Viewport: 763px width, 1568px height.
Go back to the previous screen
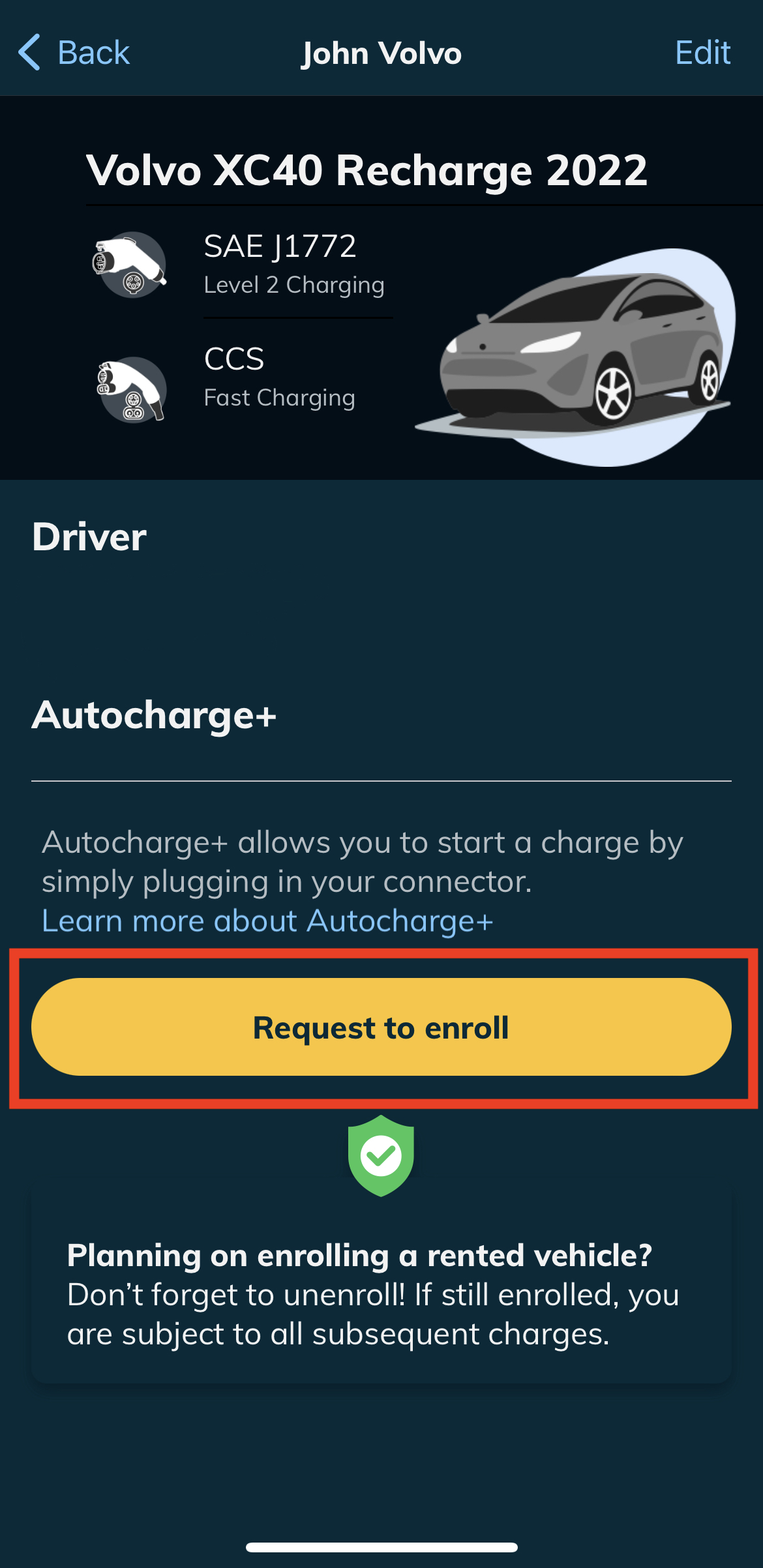(x=74, y=52)
